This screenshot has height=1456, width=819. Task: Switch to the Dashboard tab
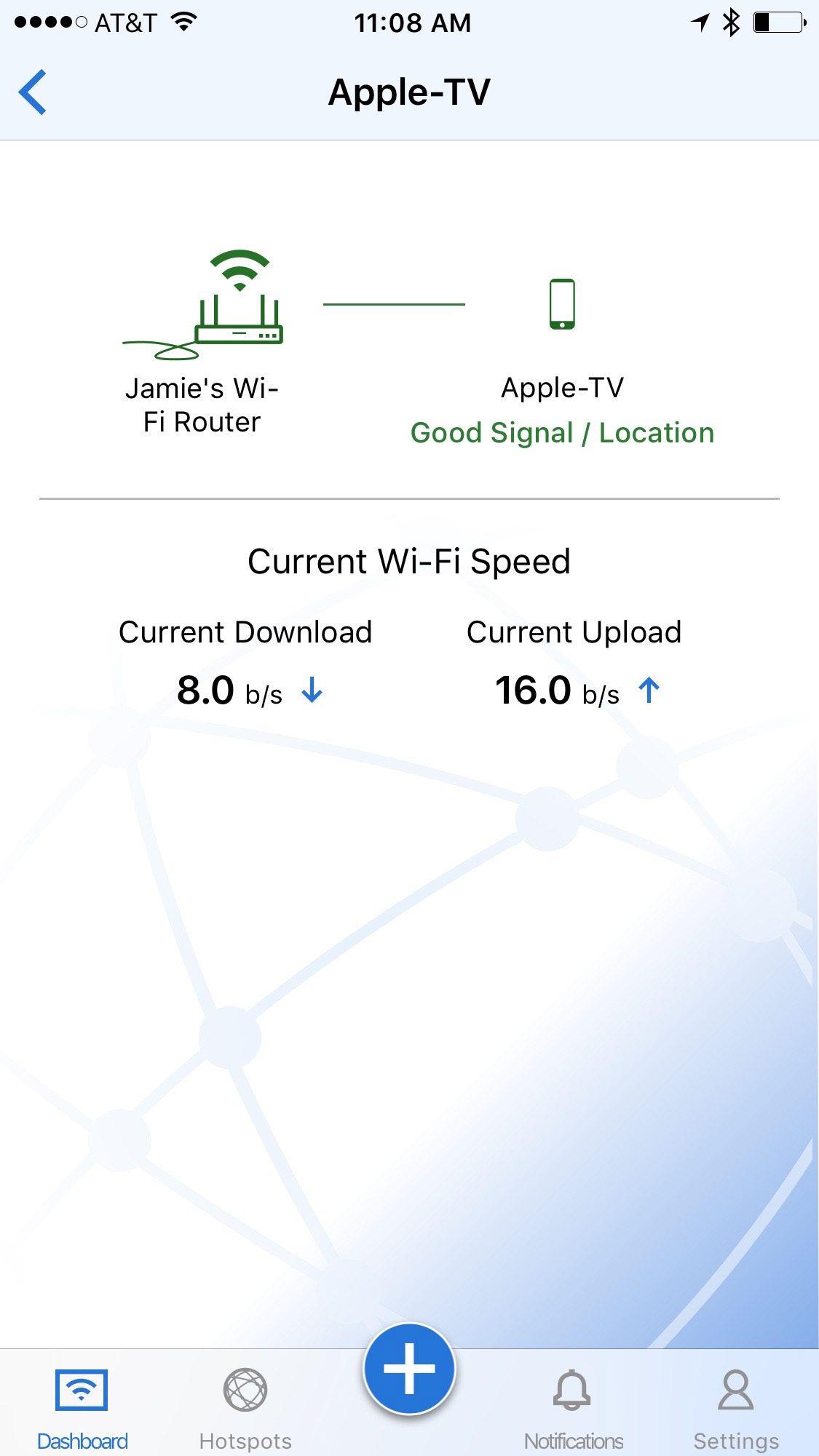pos(82,1408)
